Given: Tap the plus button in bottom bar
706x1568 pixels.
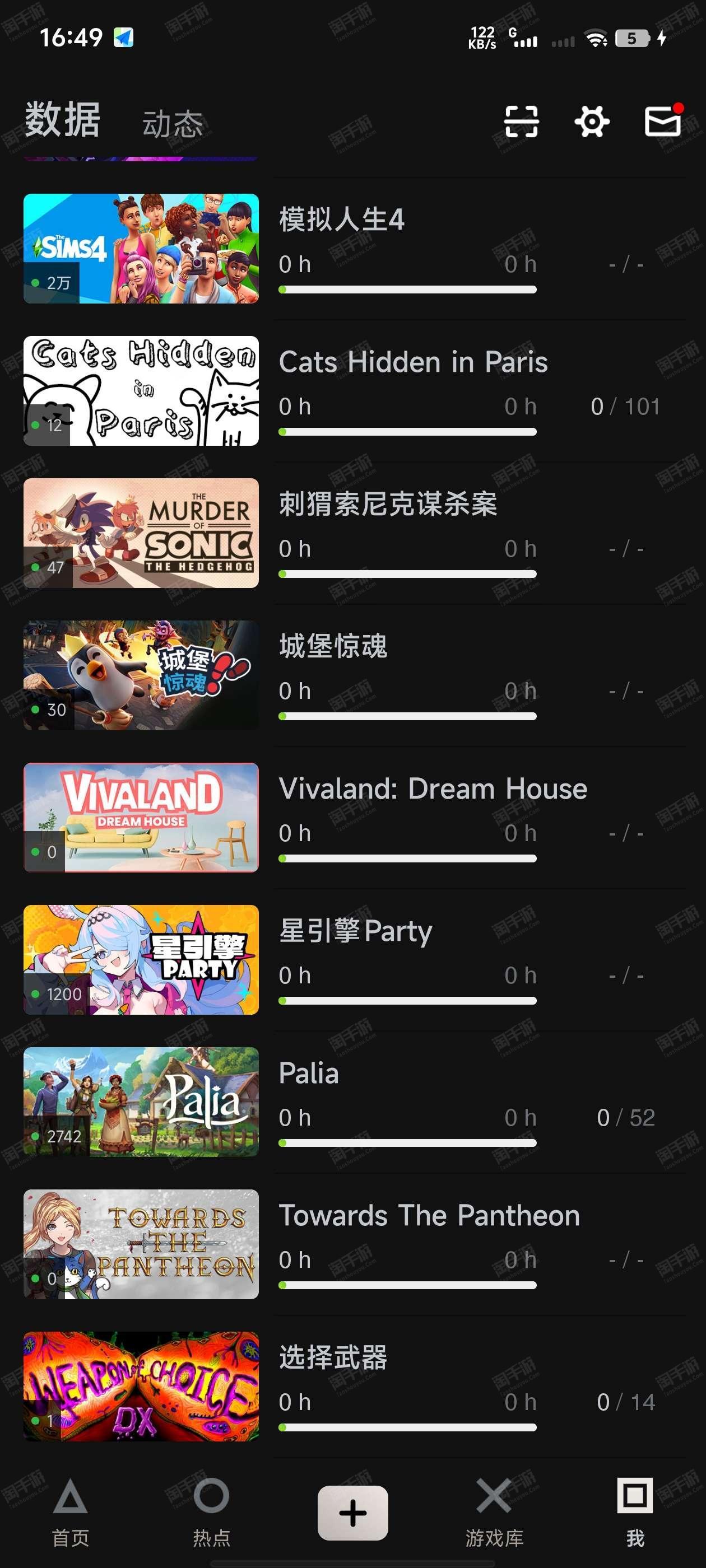Looking at the screenshot, I should click(x=352, y=1513).
